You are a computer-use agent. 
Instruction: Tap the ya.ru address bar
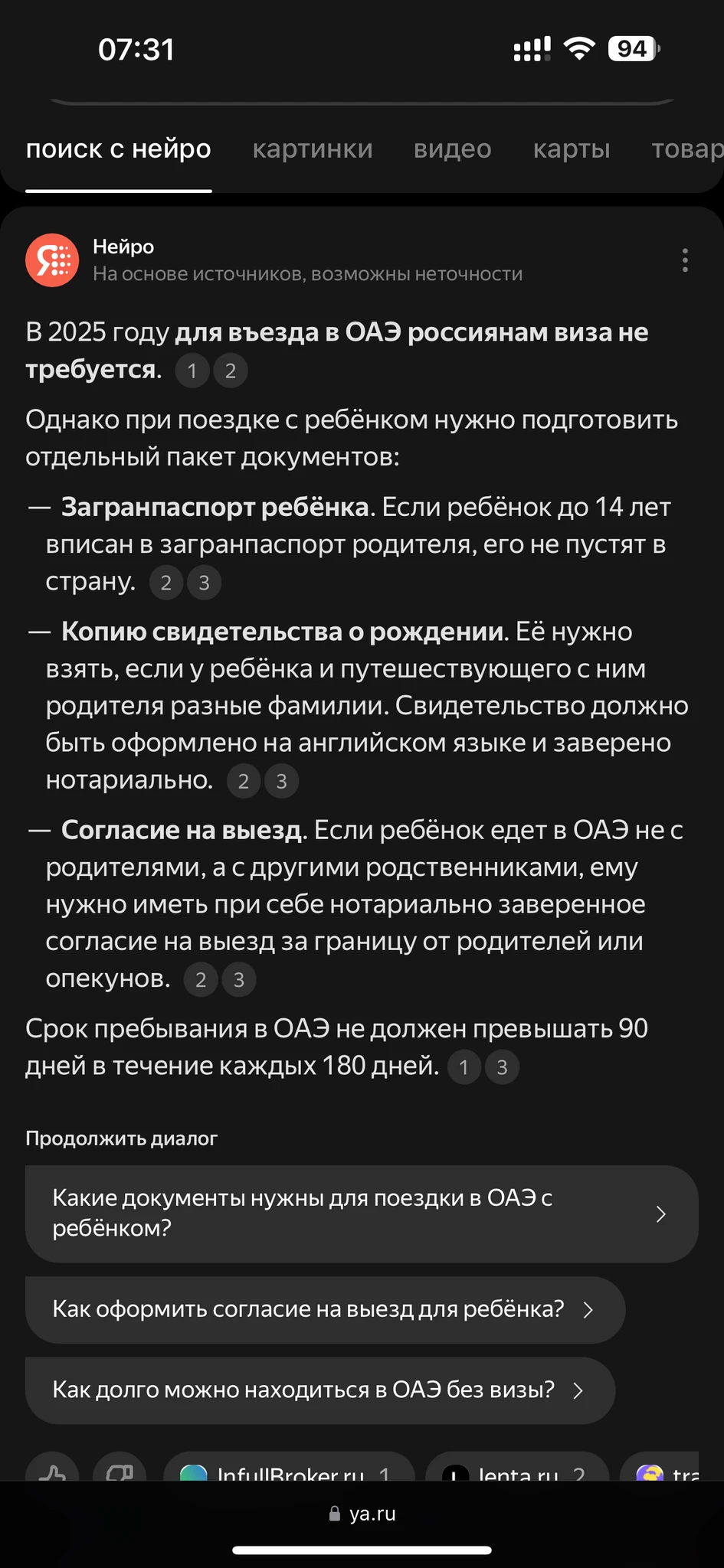(362, 1514)
